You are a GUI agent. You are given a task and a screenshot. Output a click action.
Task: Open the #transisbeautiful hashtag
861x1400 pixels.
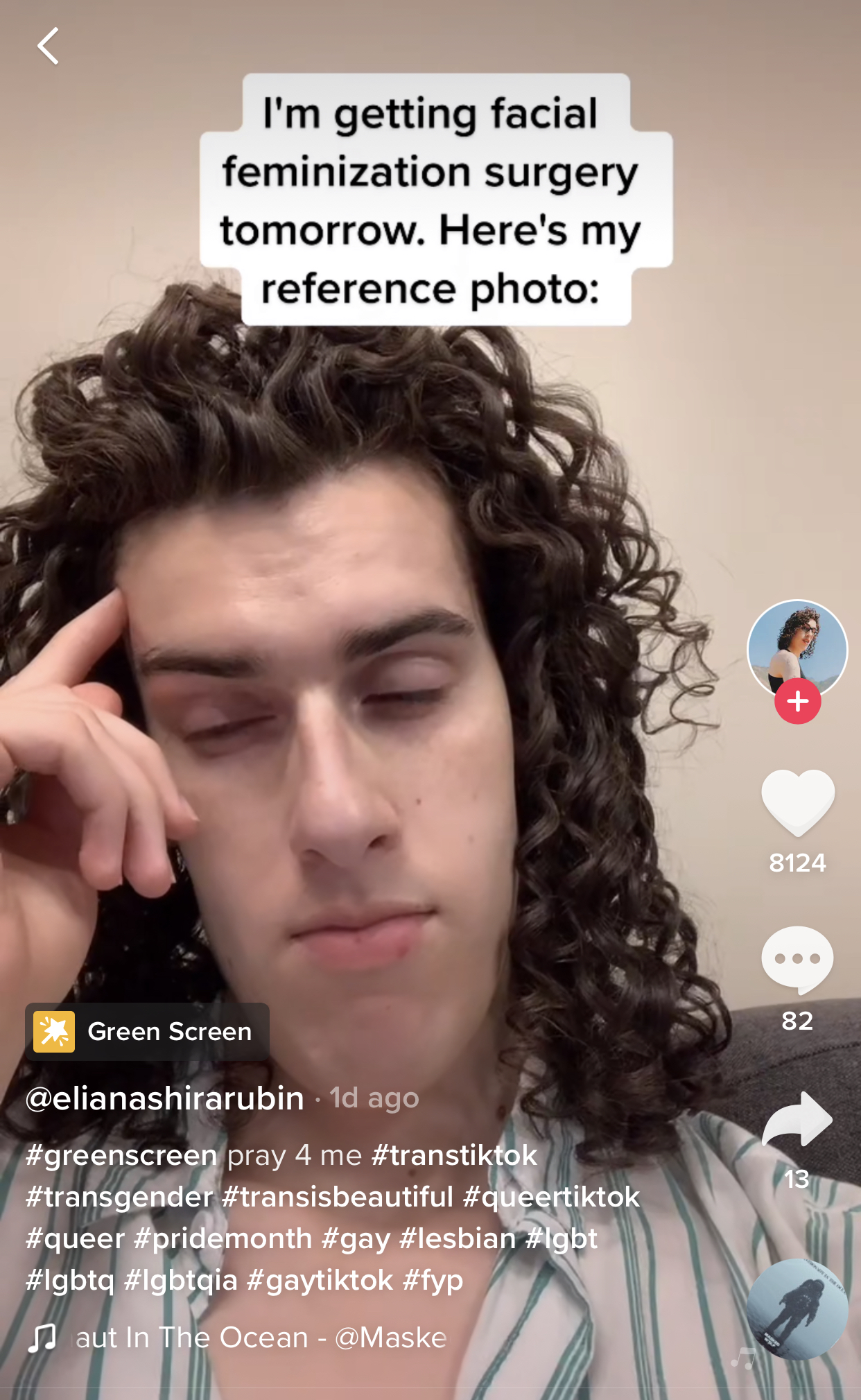click(337, 1197)
